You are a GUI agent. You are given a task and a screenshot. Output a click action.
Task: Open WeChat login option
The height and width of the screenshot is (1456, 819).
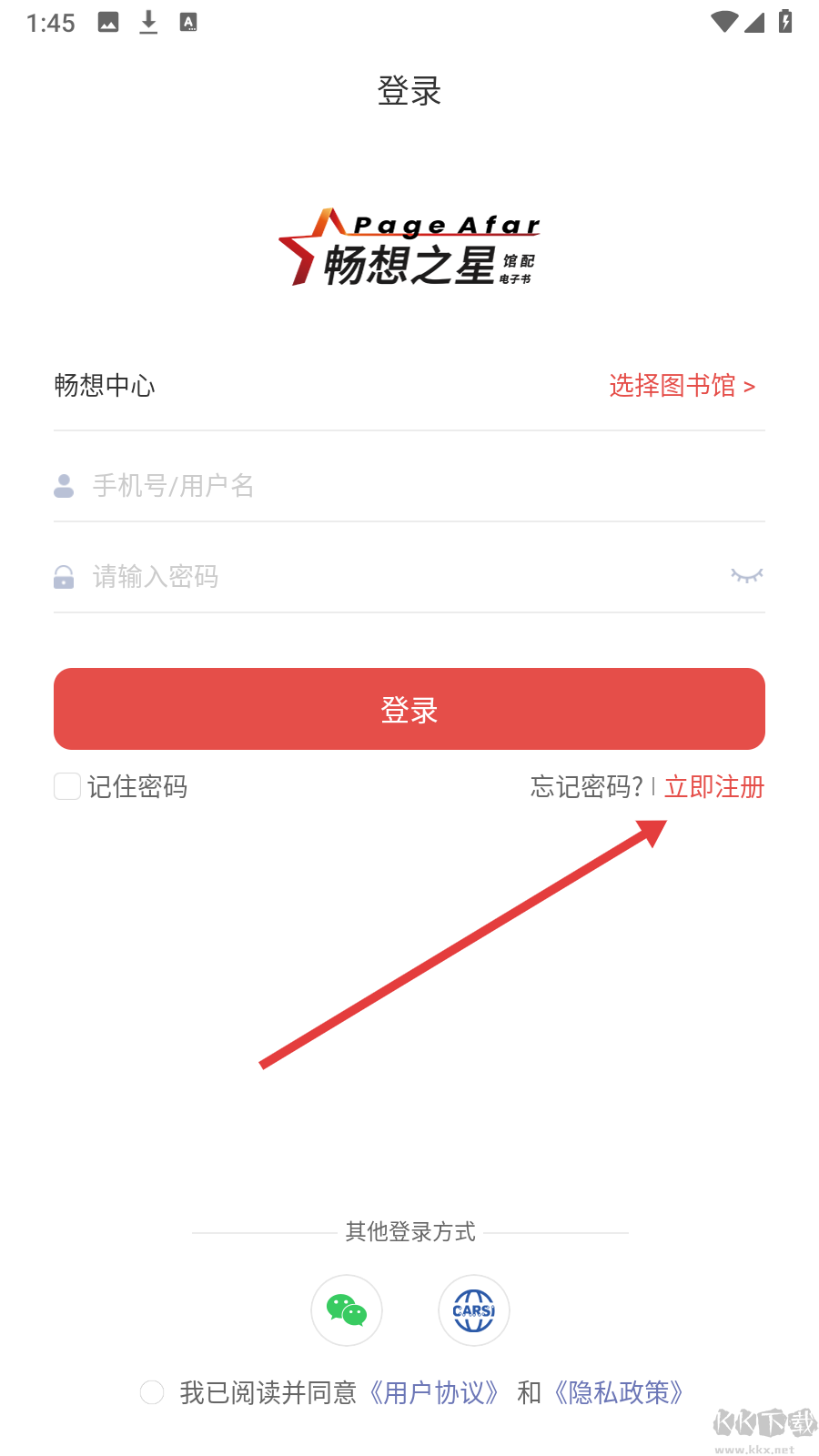[346, 1310]
